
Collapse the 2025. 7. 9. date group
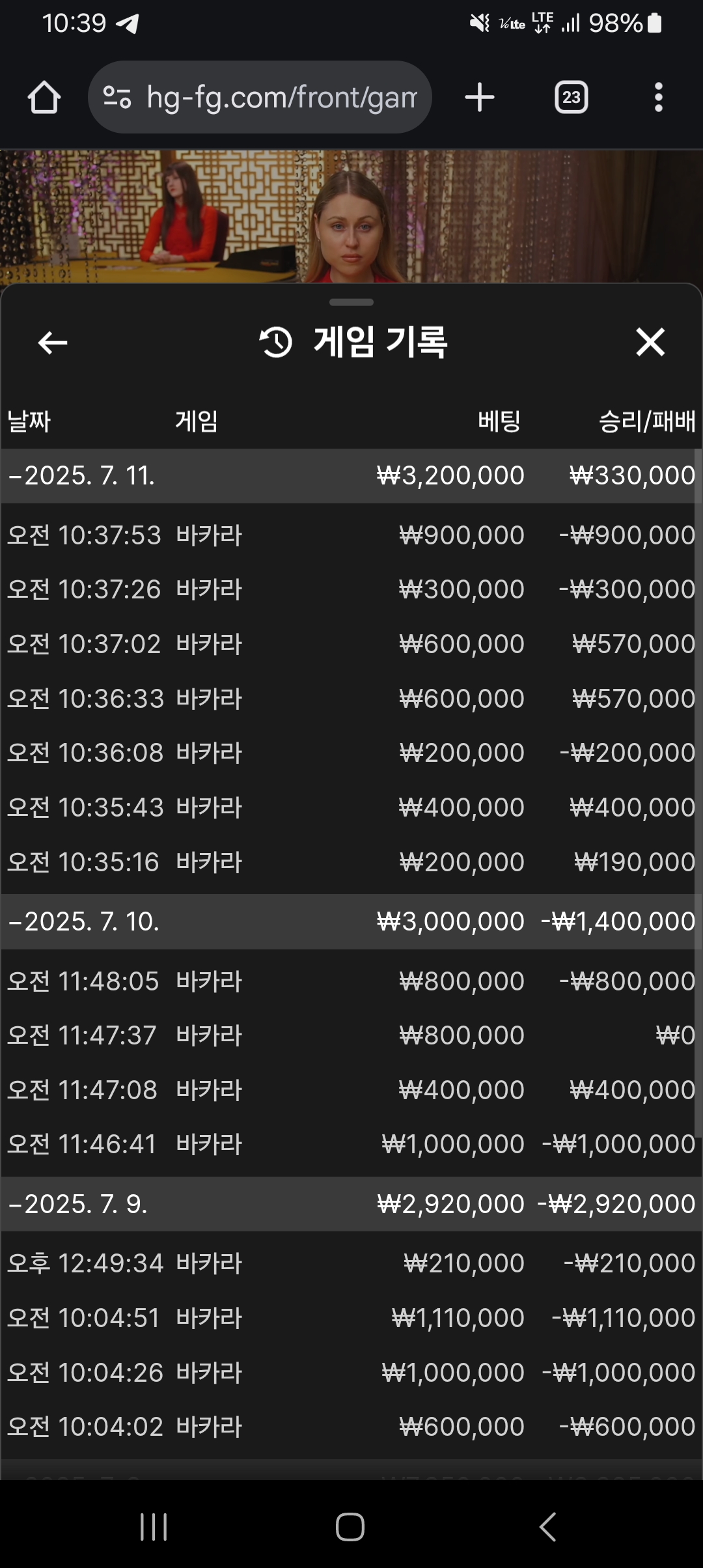[x=351, y=1204]
